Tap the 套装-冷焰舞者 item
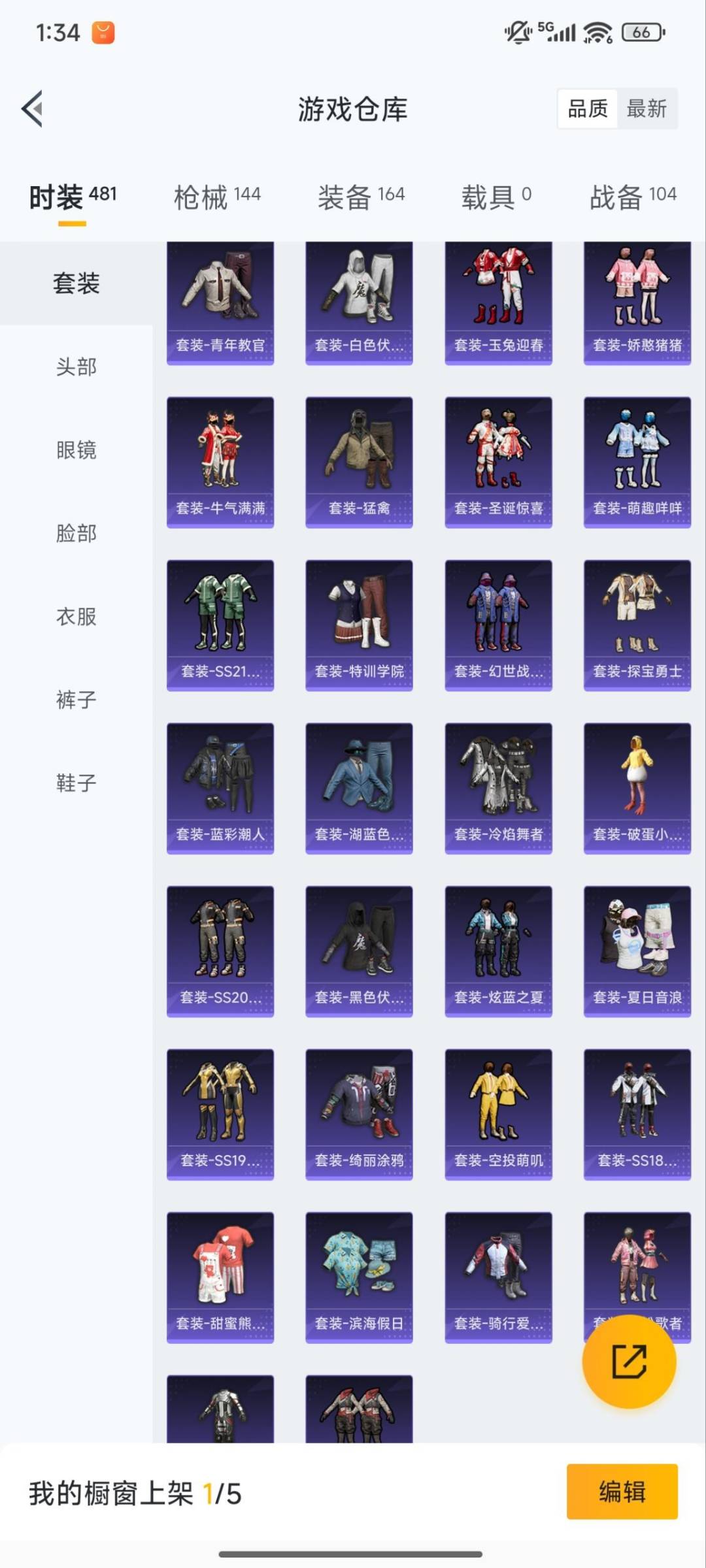Viewport: 706px width, 1568px height. click(x=498, y=787)
